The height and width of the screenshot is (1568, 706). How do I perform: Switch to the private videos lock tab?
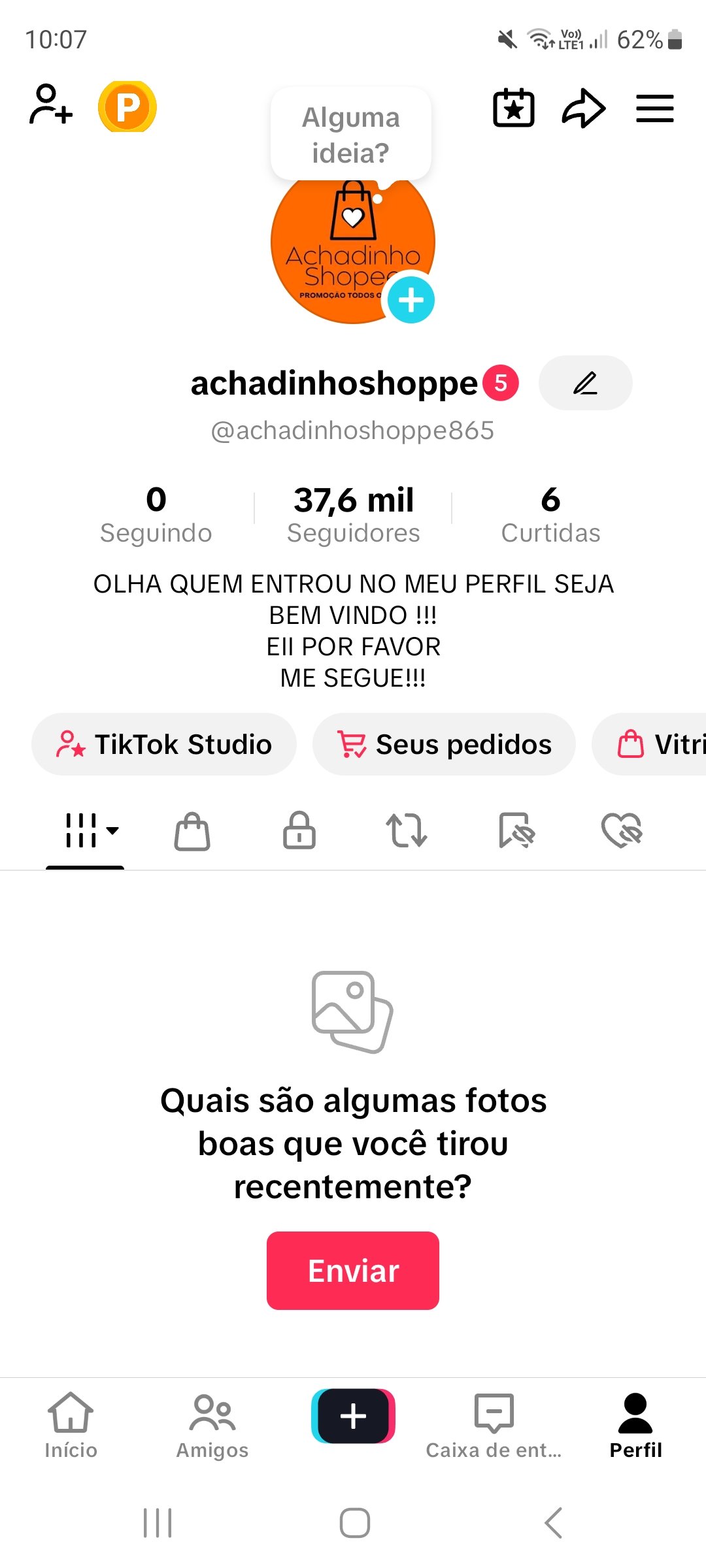299,830
